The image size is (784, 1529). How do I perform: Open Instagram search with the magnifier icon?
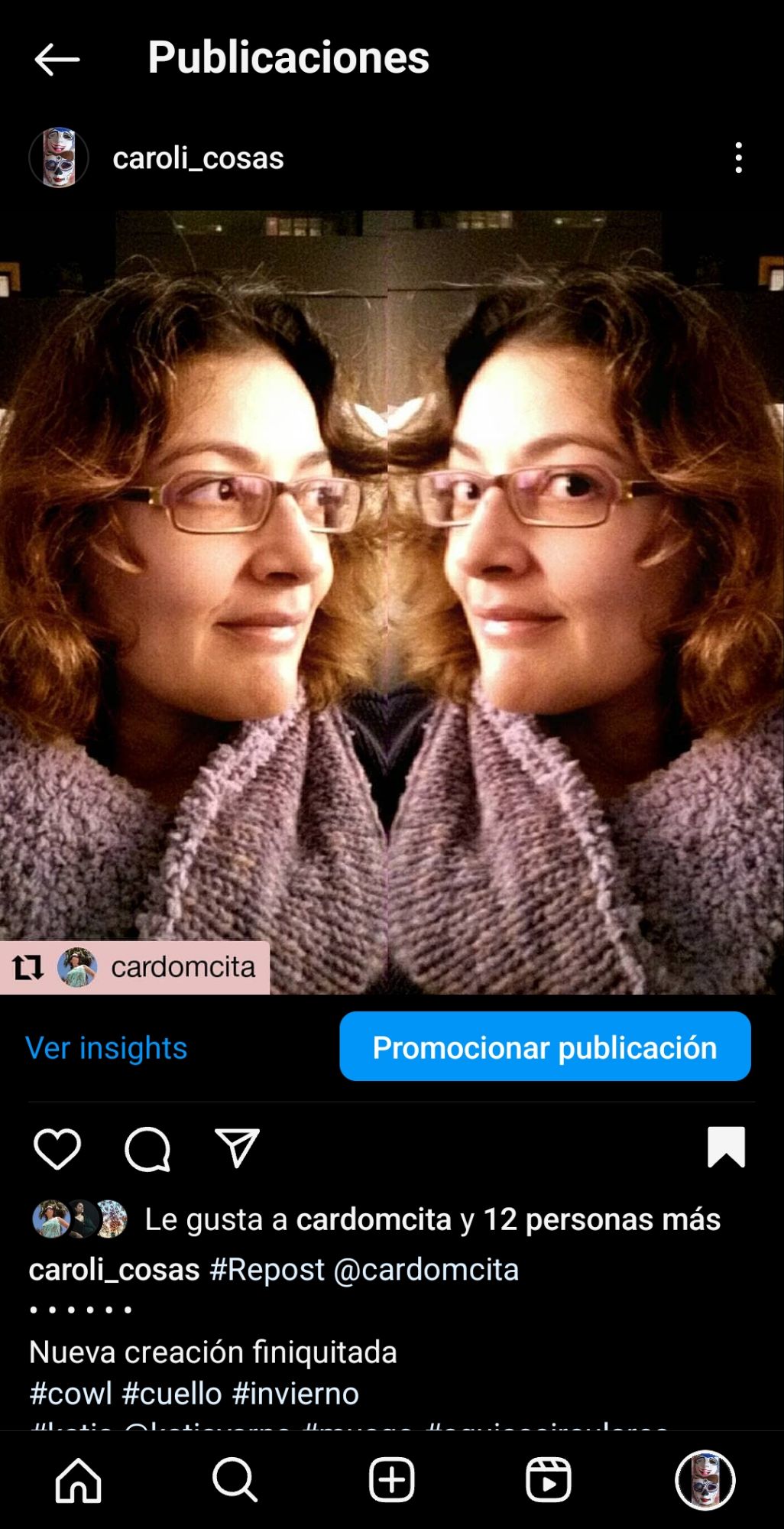(235, 1479)
